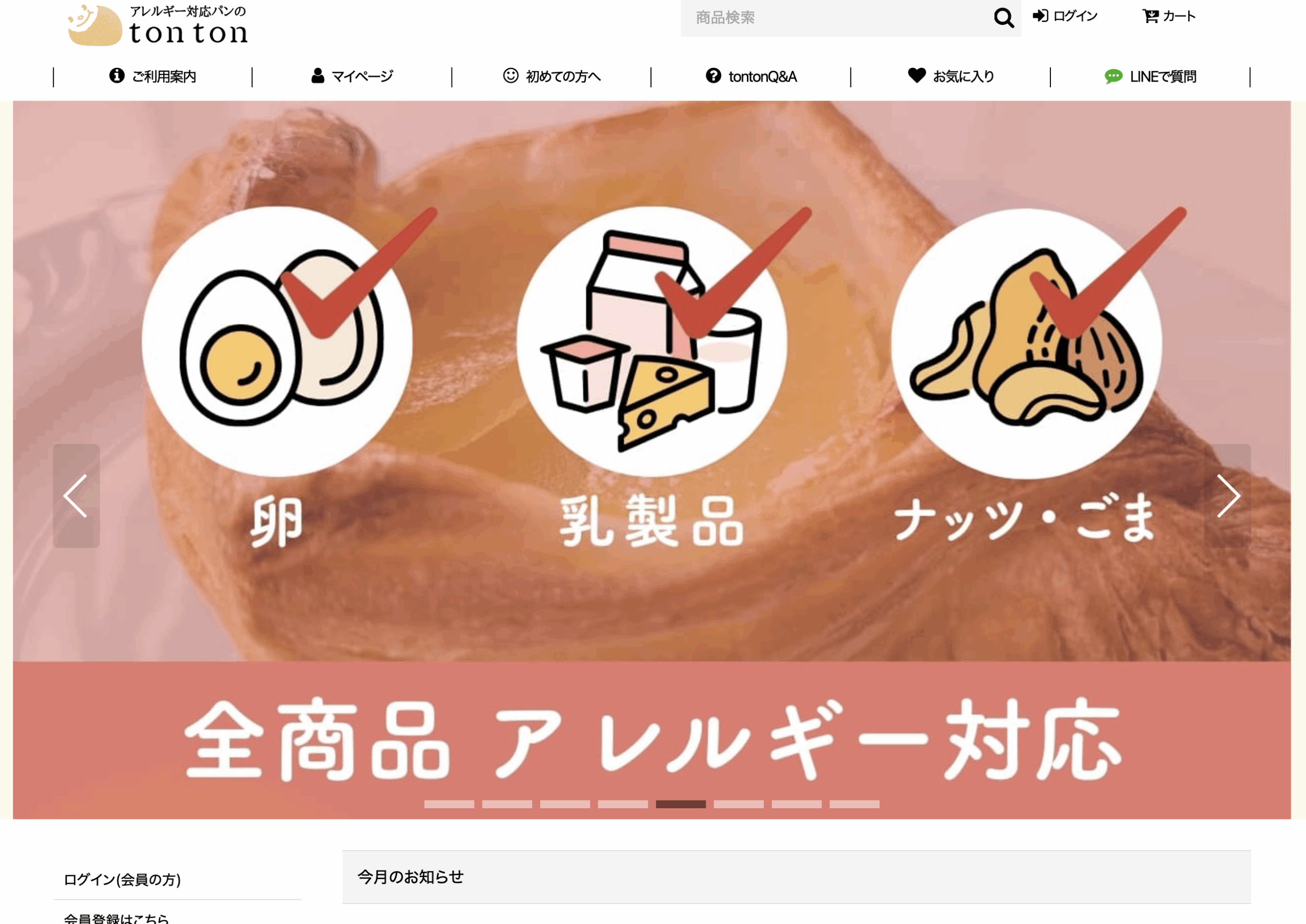View お気に入り favorites
This screenshot has width=1306, height=924.
[951, 76]
